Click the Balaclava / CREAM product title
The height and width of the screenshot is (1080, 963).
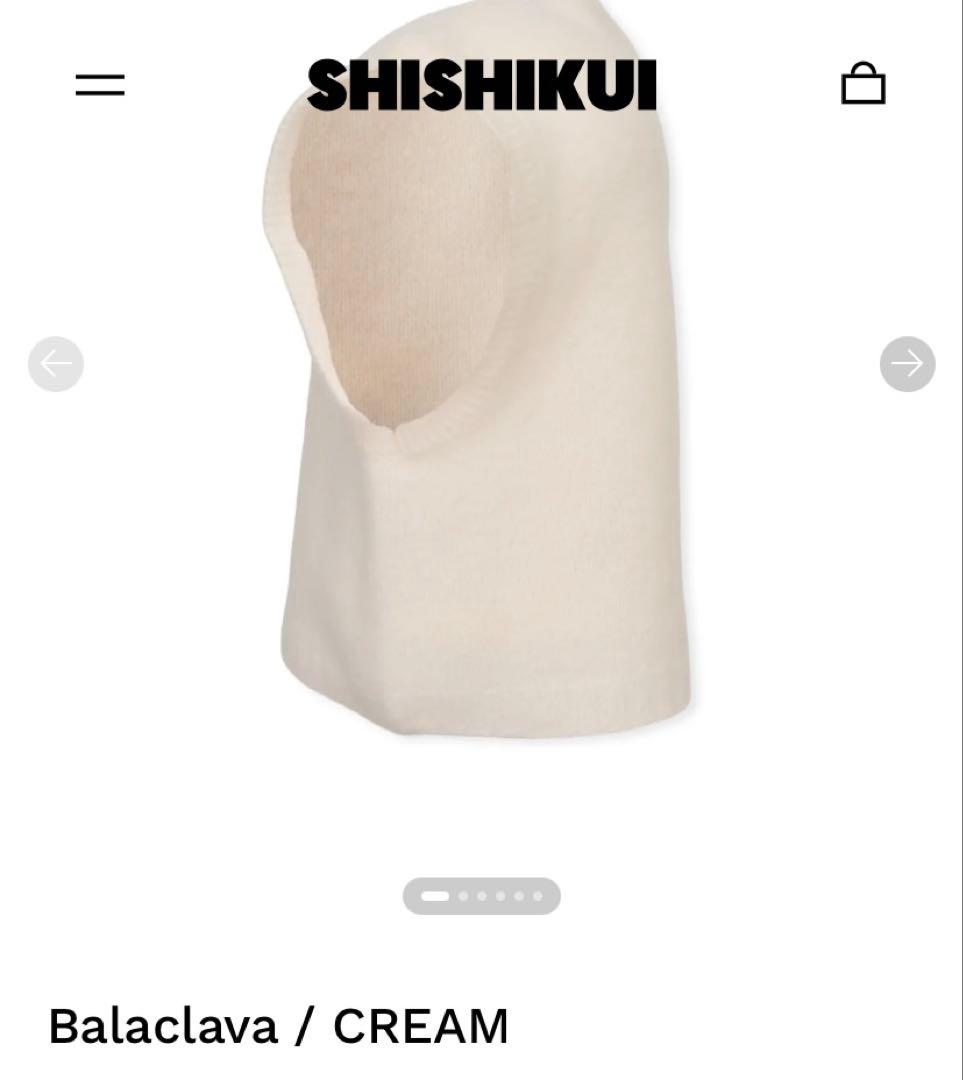(x=281, y=1026)
